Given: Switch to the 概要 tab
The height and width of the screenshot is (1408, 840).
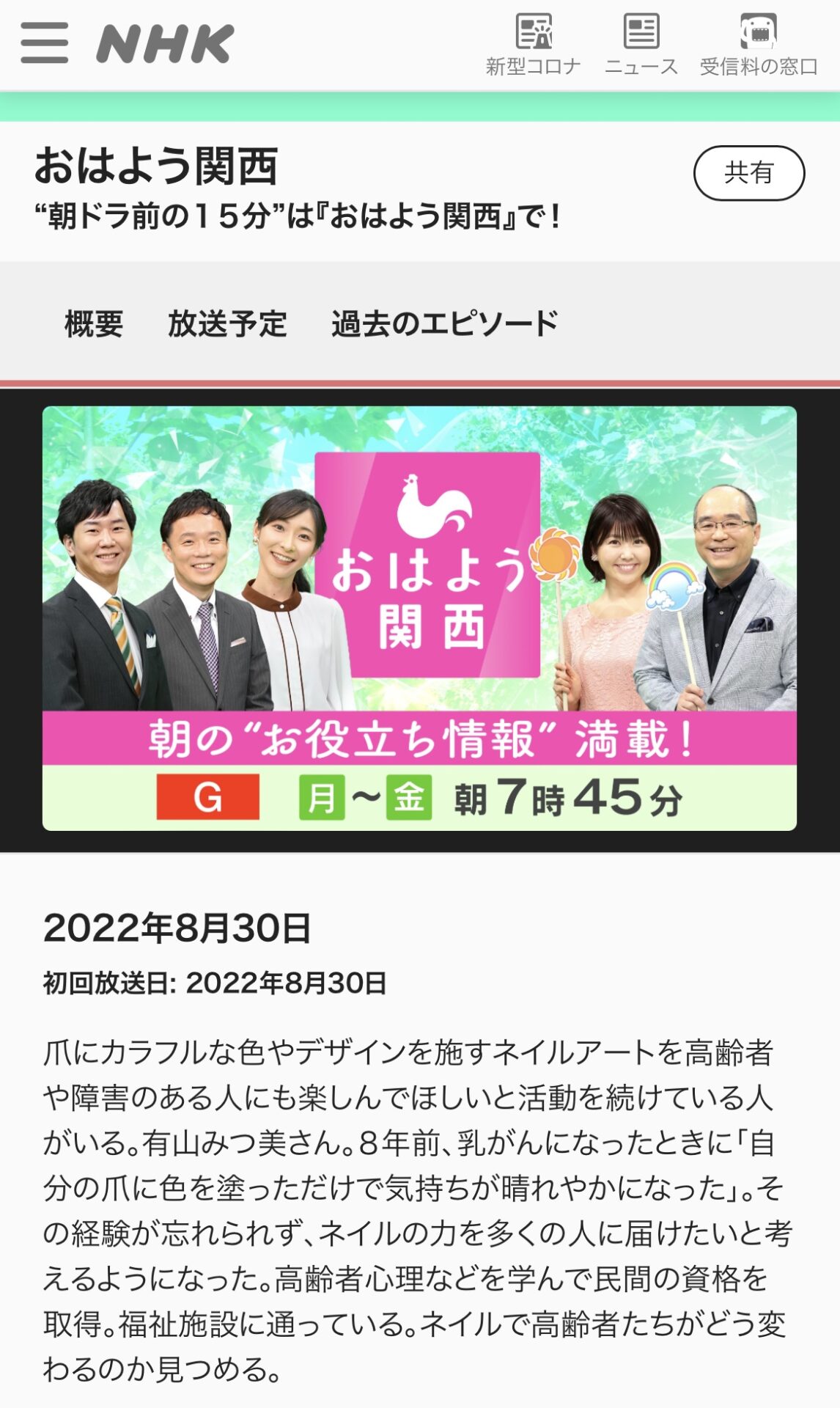Looking at the screenshot, I should (94, 323).
